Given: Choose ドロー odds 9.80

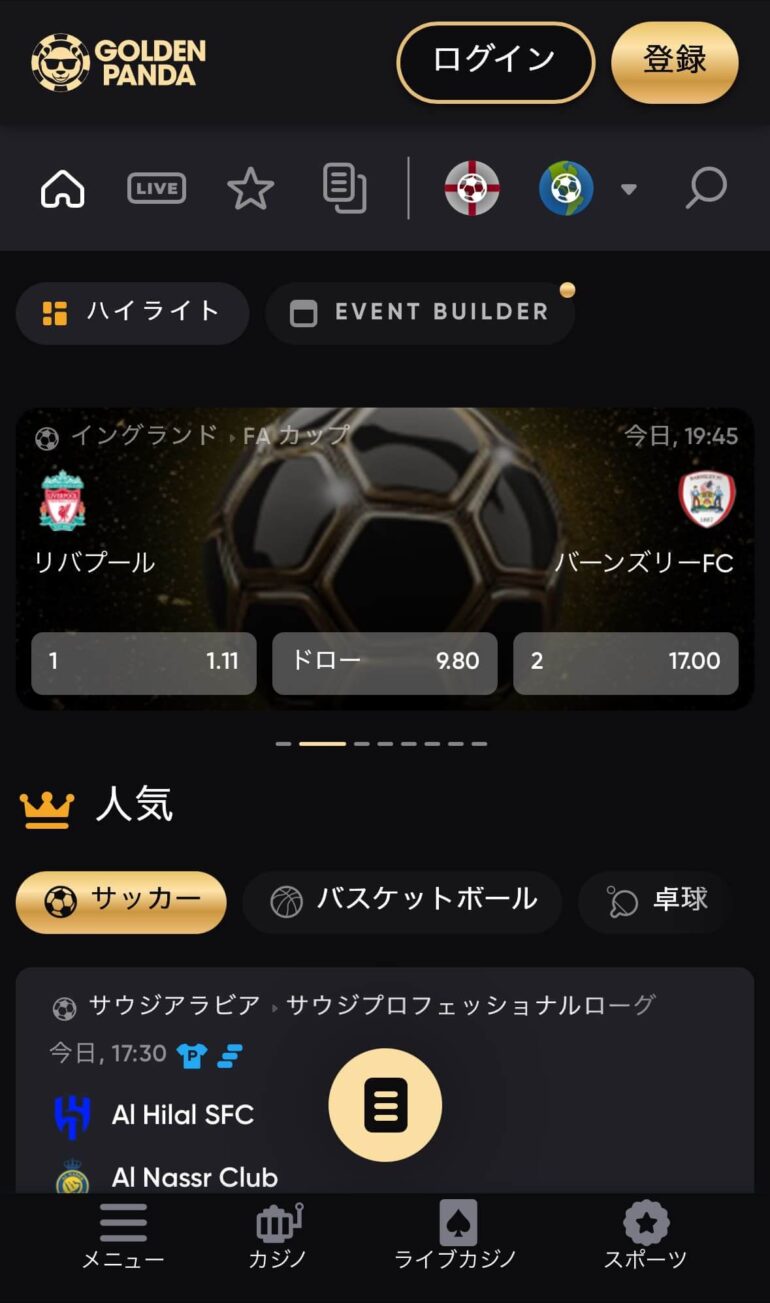Looking at the screenshot, I should (385, 662).
